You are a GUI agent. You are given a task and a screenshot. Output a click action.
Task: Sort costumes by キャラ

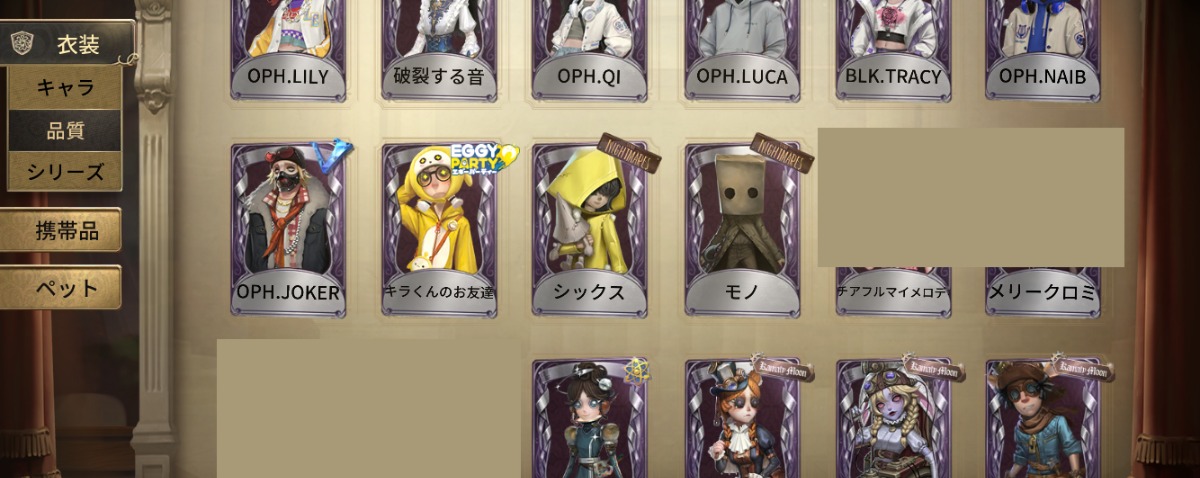[65, 88]
